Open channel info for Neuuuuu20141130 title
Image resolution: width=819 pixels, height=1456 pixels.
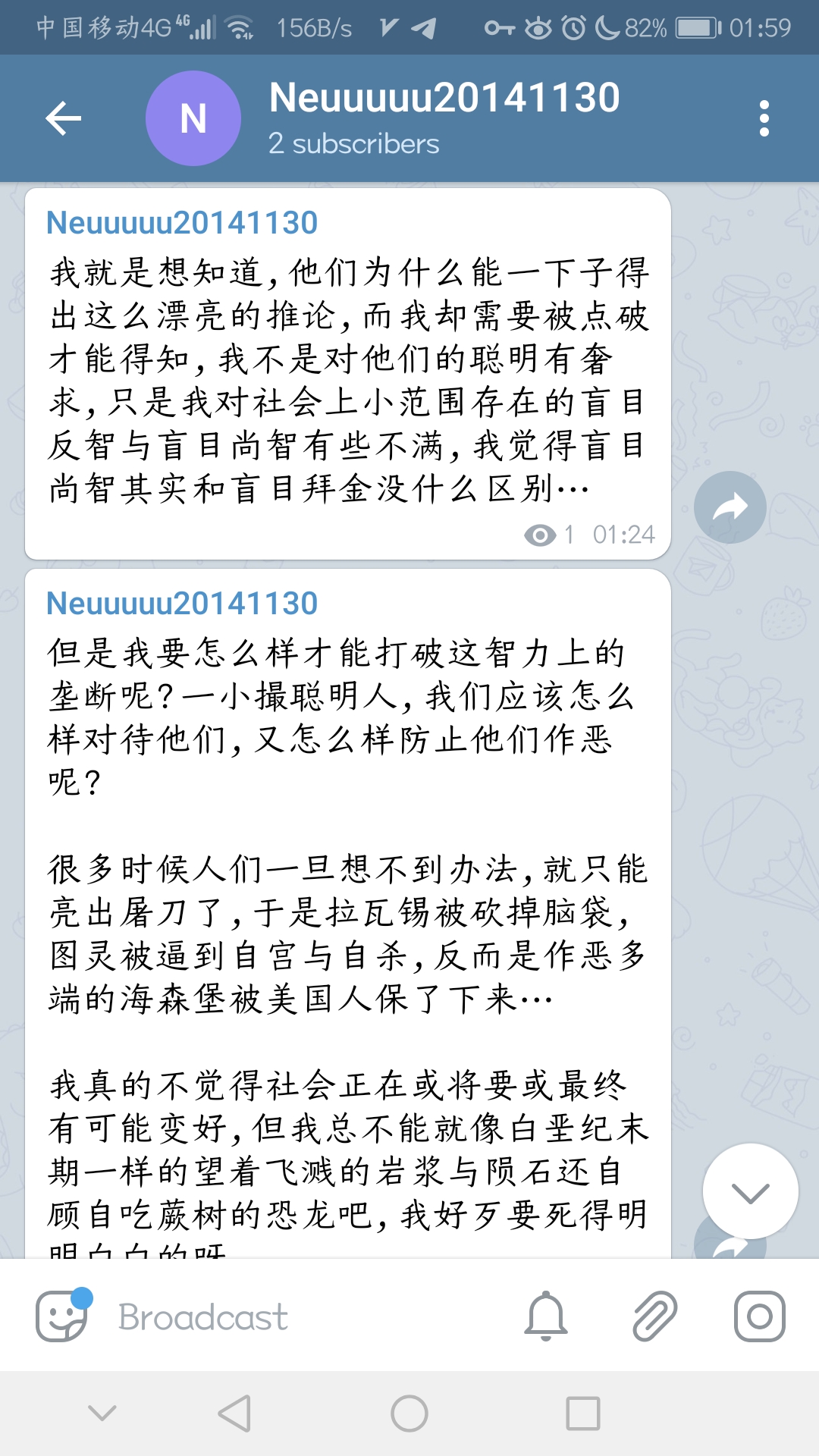[x=444, y=99]
